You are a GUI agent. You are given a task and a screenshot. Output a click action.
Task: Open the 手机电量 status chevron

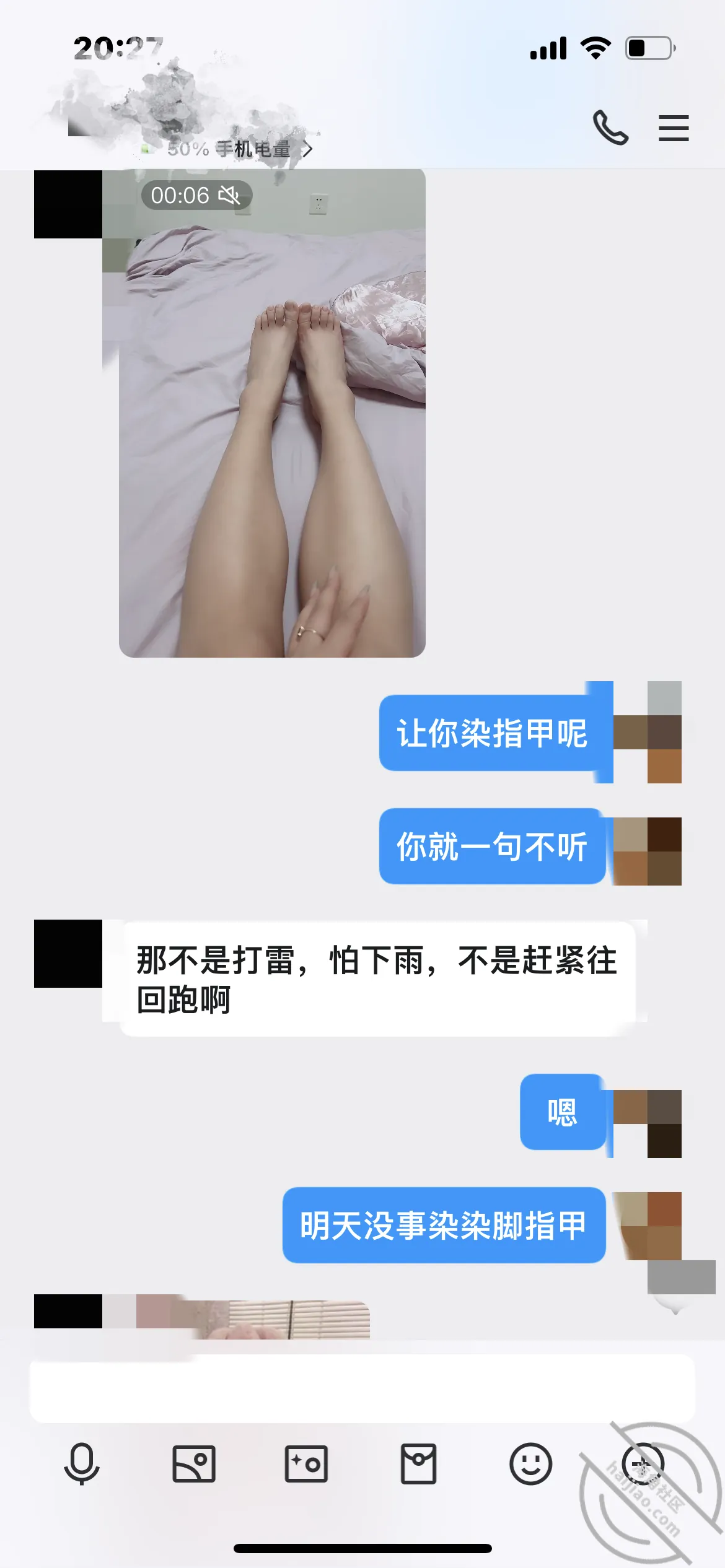tap(307, 149)
